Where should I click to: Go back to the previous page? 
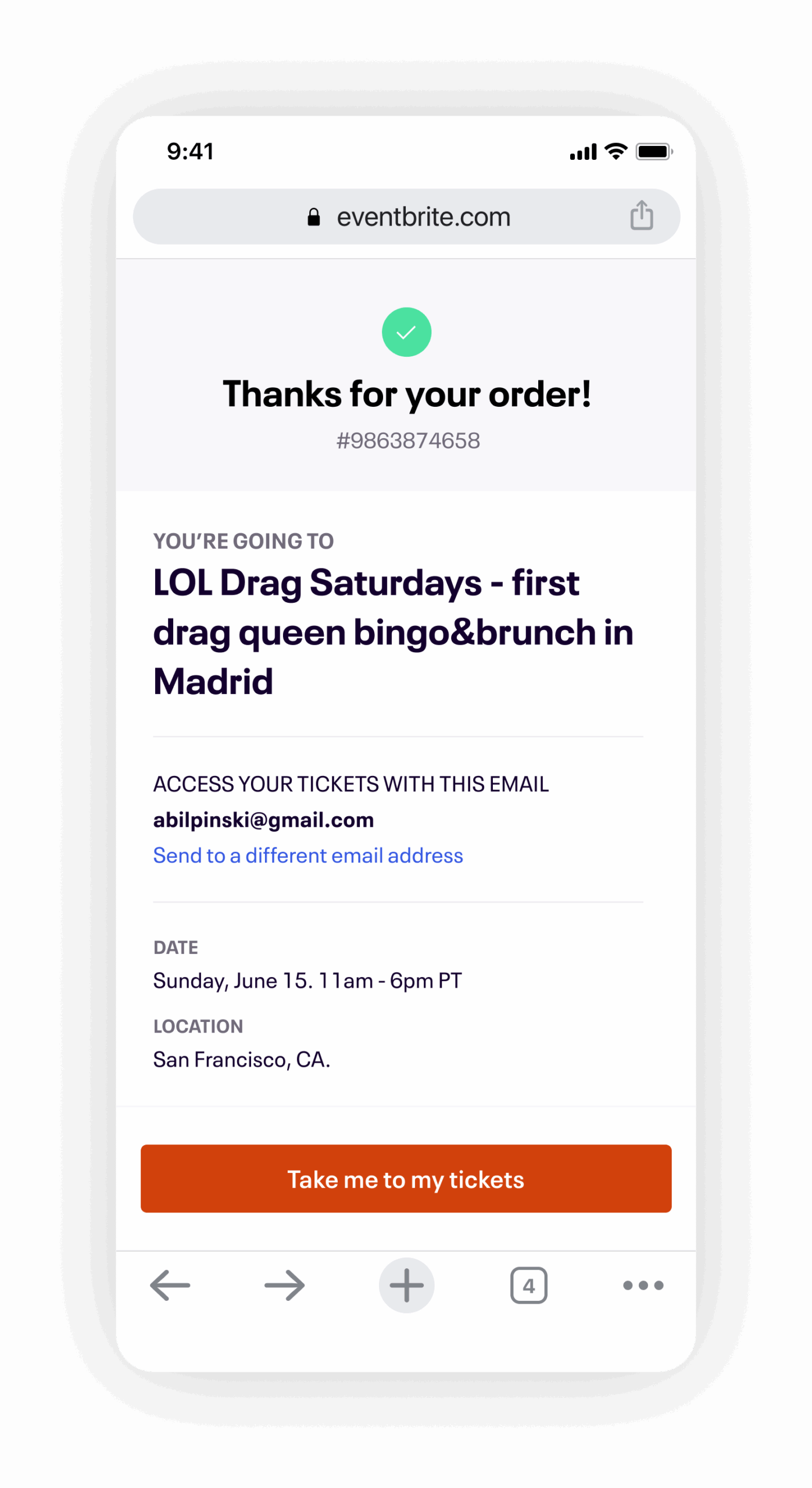pyautogui.click(x=170, y=1285)
